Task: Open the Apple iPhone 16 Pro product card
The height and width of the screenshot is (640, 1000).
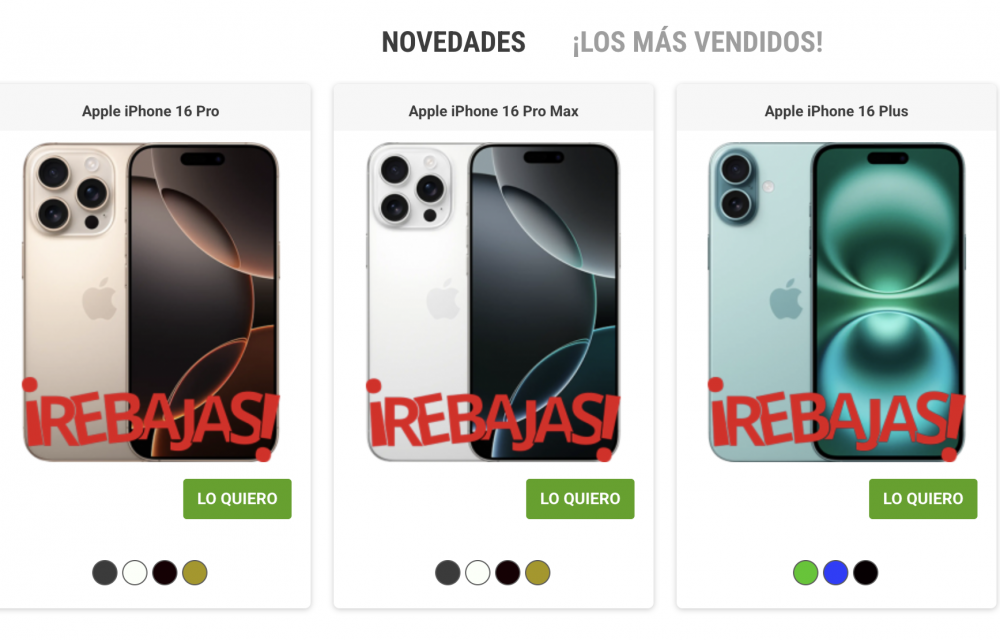Action: point(150,111)
